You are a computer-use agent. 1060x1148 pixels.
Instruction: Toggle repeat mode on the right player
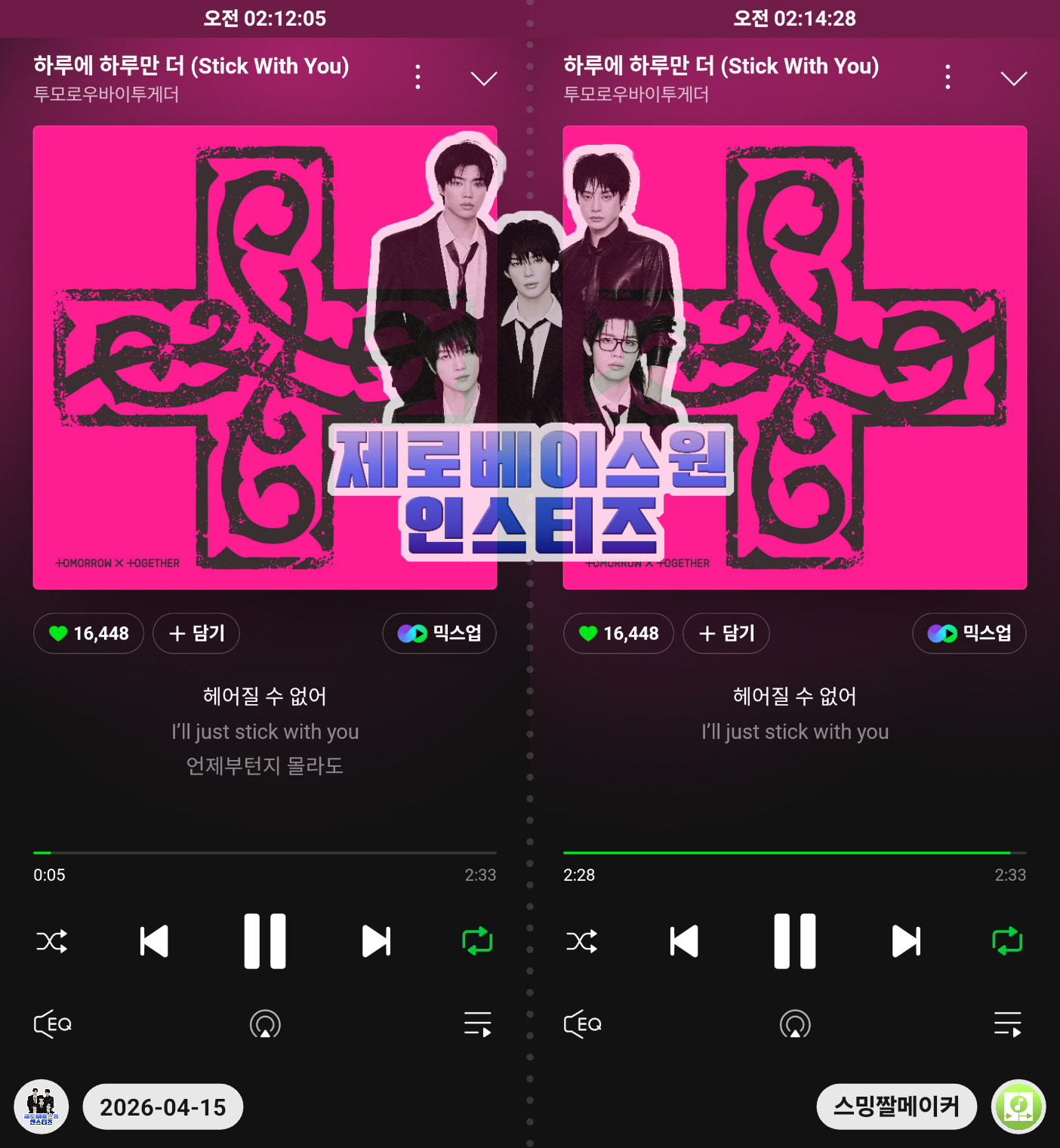[1007, 940]
